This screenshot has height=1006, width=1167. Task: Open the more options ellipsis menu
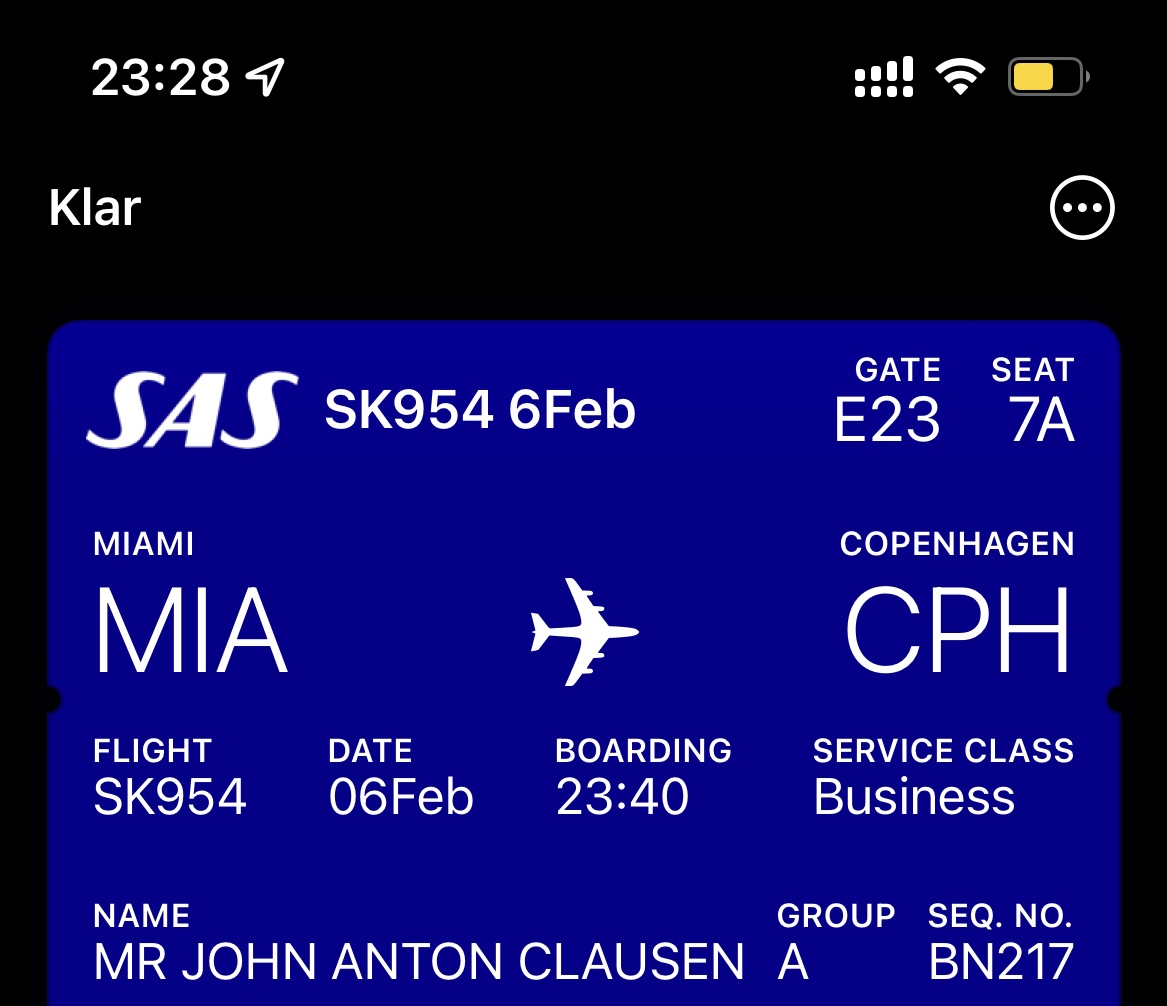click(x=1082, y=208)
